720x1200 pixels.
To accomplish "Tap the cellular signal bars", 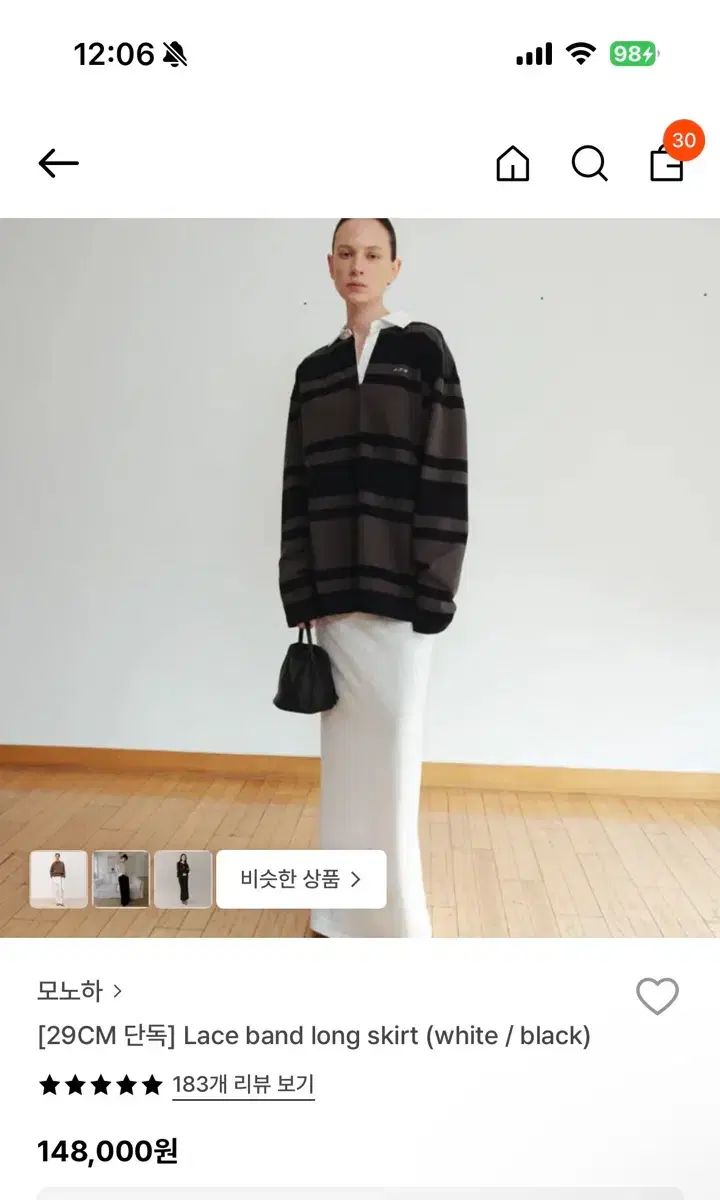I will pos(533,55).
